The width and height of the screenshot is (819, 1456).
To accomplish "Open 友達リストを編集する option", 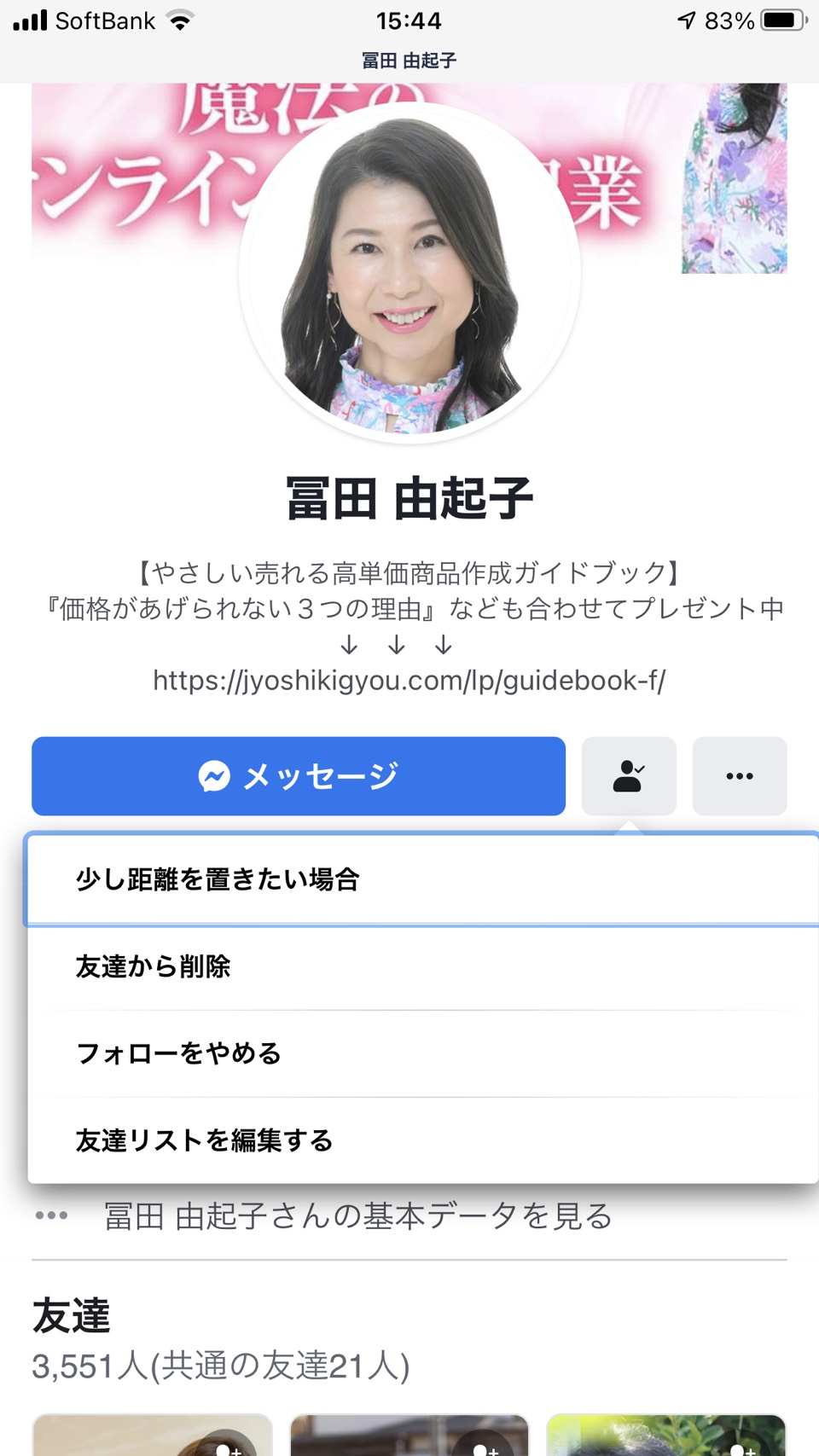I will [x=423, y=1140].
